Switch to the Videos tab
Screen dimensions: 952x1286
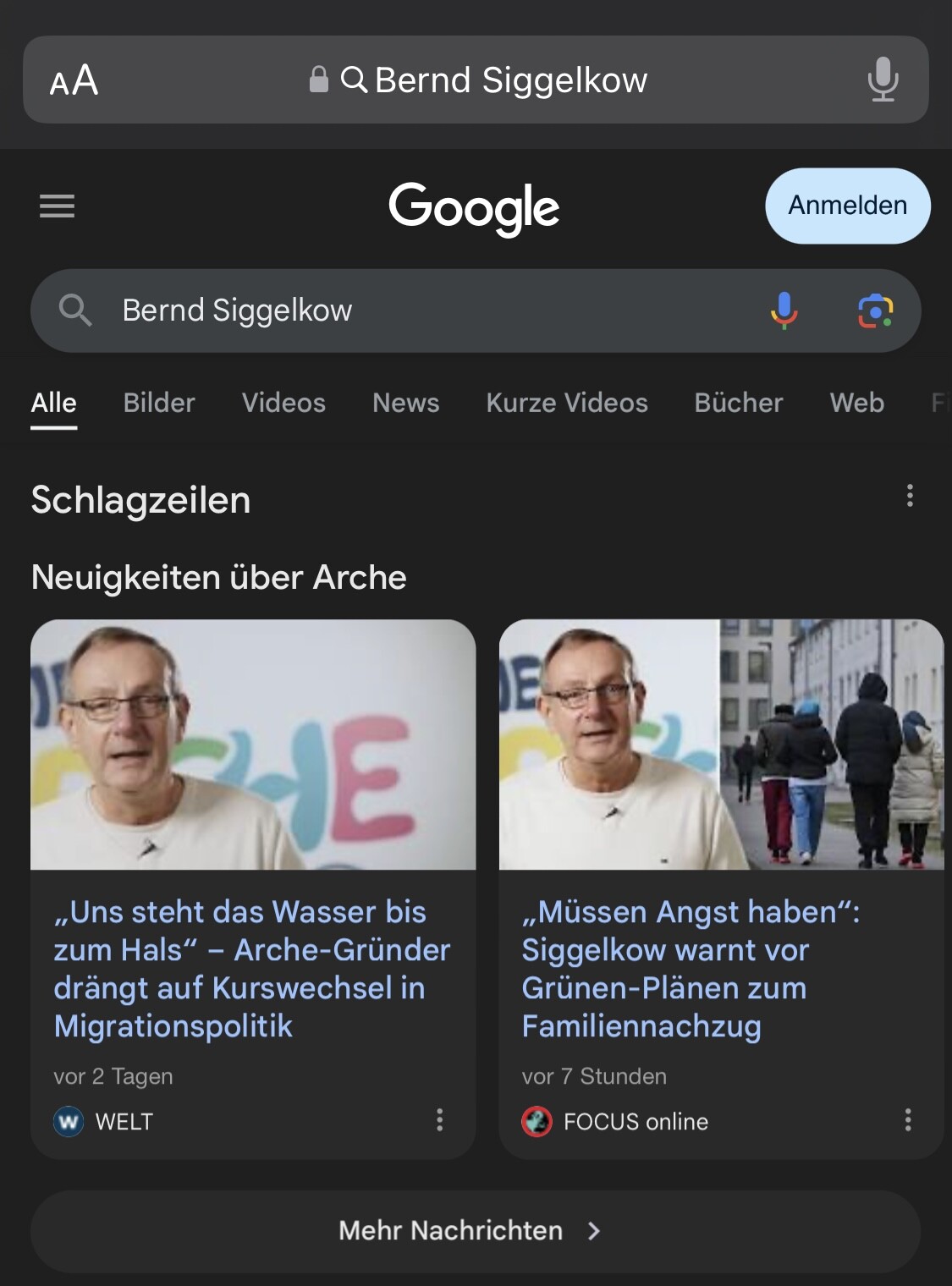[283, 403]
